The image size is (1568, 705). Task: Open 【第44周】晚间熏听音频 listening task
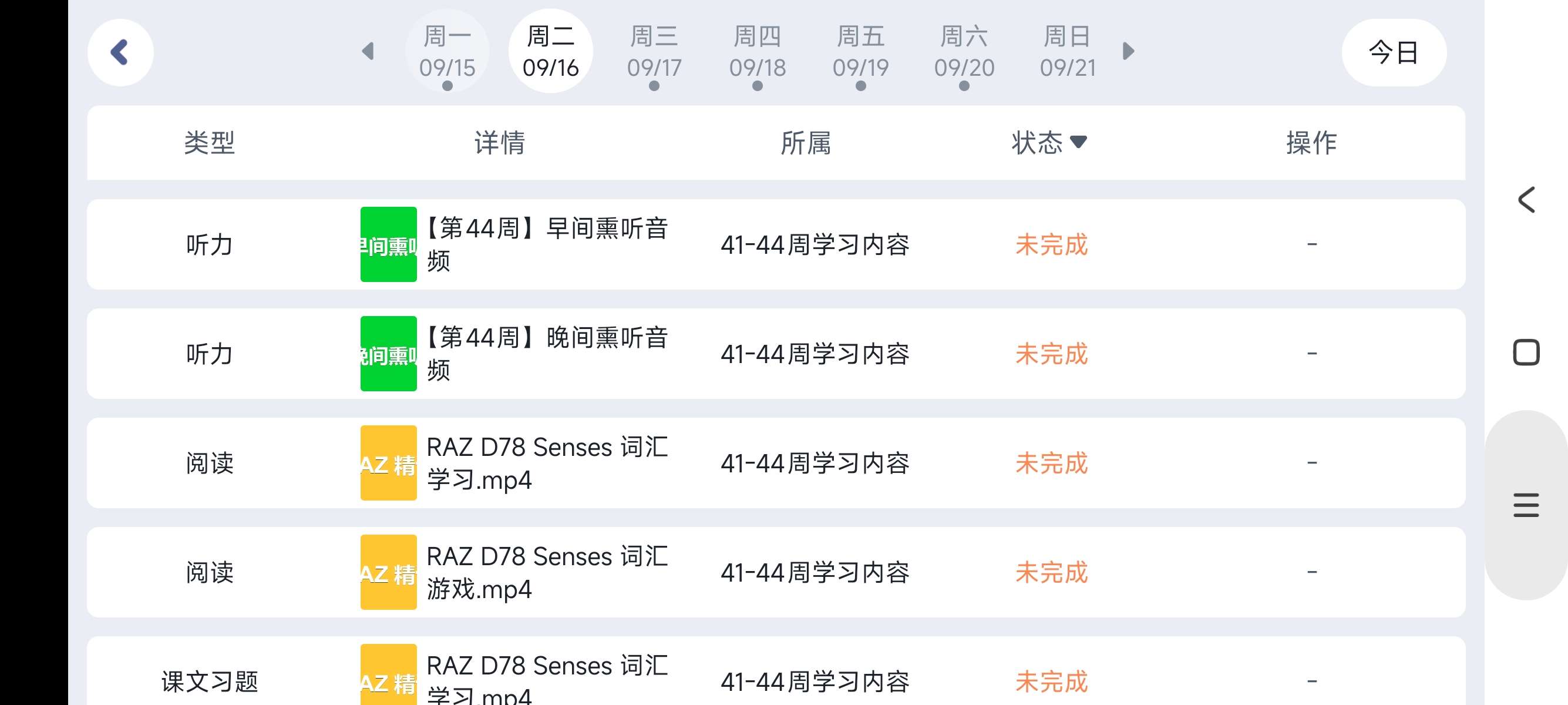coord(546,354)
